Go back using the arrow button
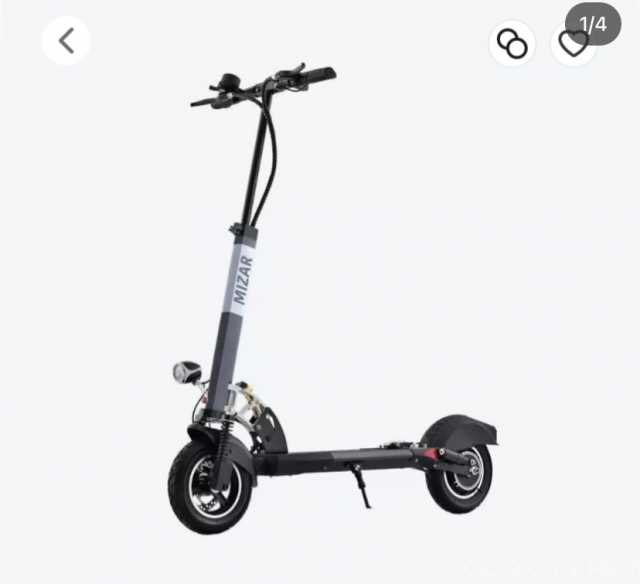Viewport: 640px width, 584px height. click(x=66, y=41)
